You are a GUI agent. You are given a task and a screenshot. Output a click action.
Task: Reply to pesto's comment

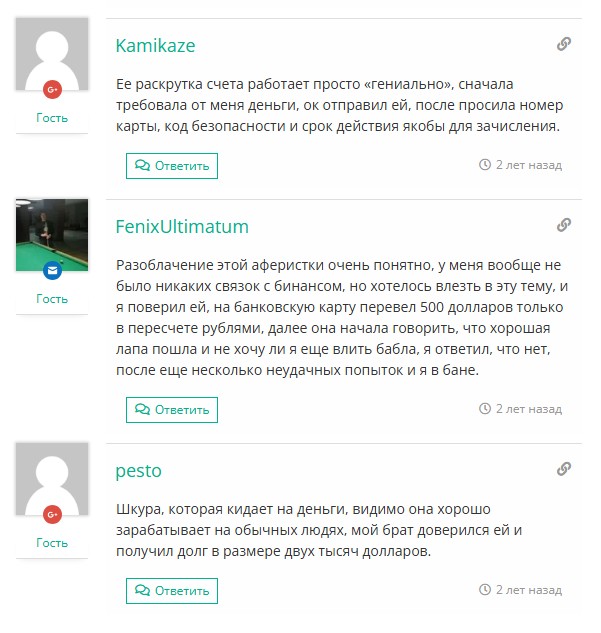(x=172, y=591)
